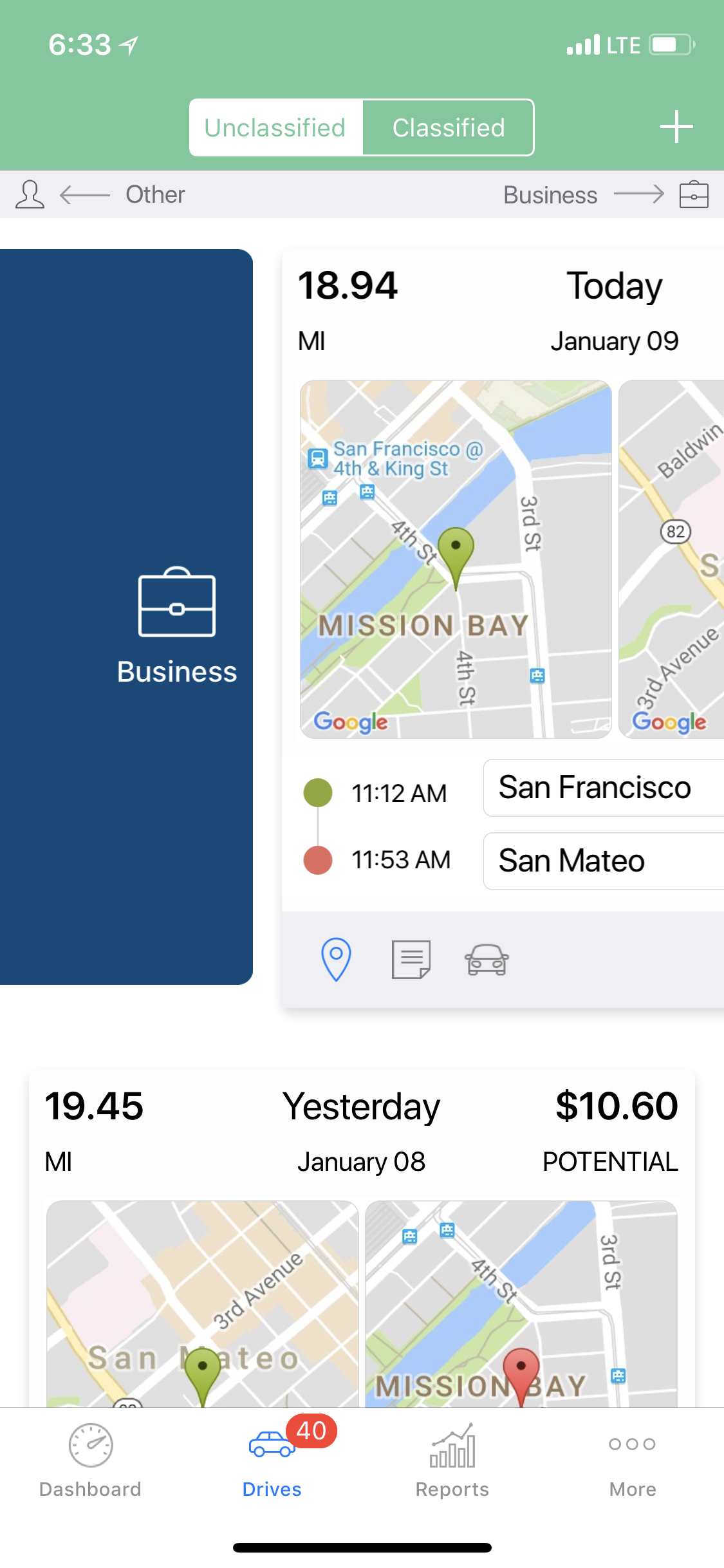This screenshot has height=1568, width=724.
Task: Tap the location pin icon on today's drive
Action: point(336,959)
